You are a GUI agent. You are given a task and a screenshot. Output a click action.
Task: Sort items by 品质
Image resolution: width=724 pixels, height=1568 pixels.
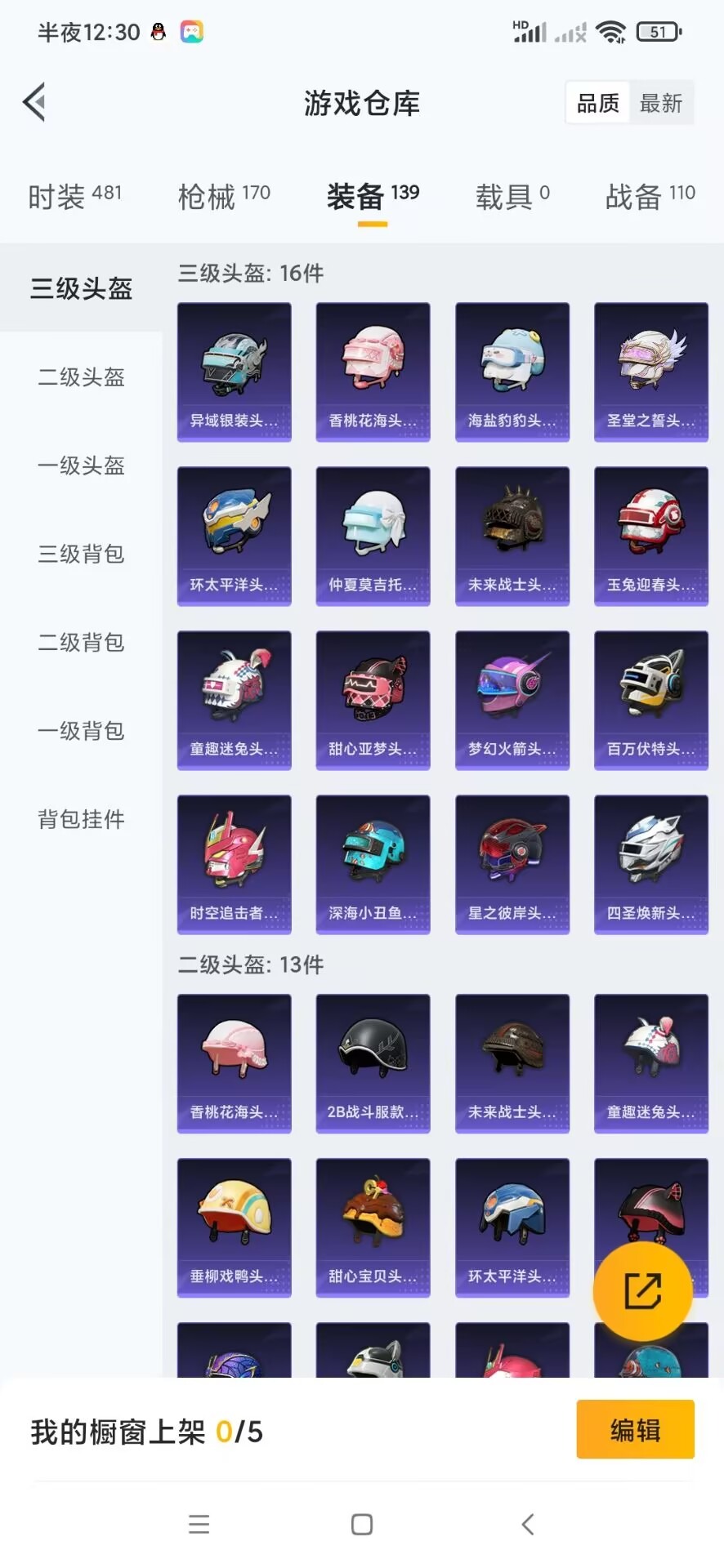[x=598, y=103]
